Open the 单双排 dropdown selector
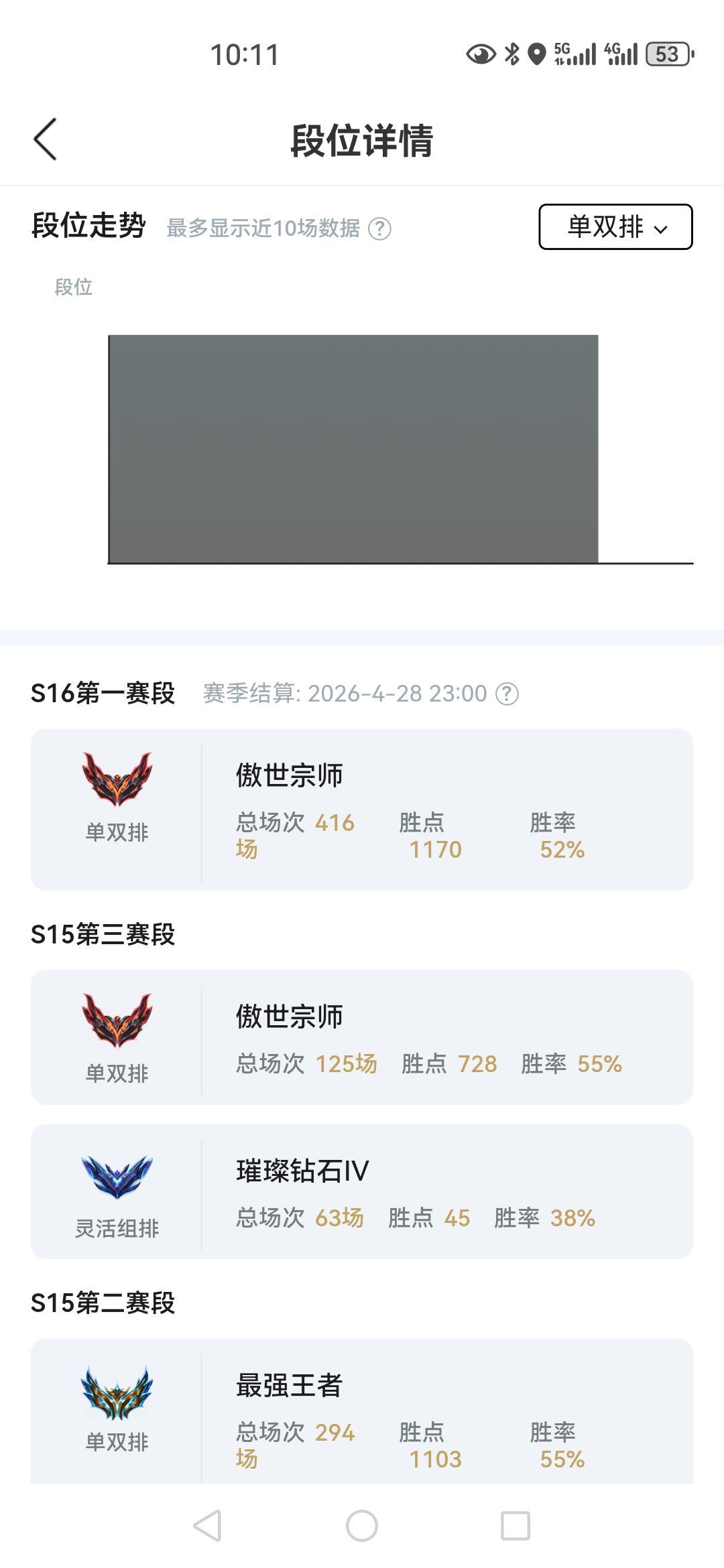 click(x=615, y=227)
